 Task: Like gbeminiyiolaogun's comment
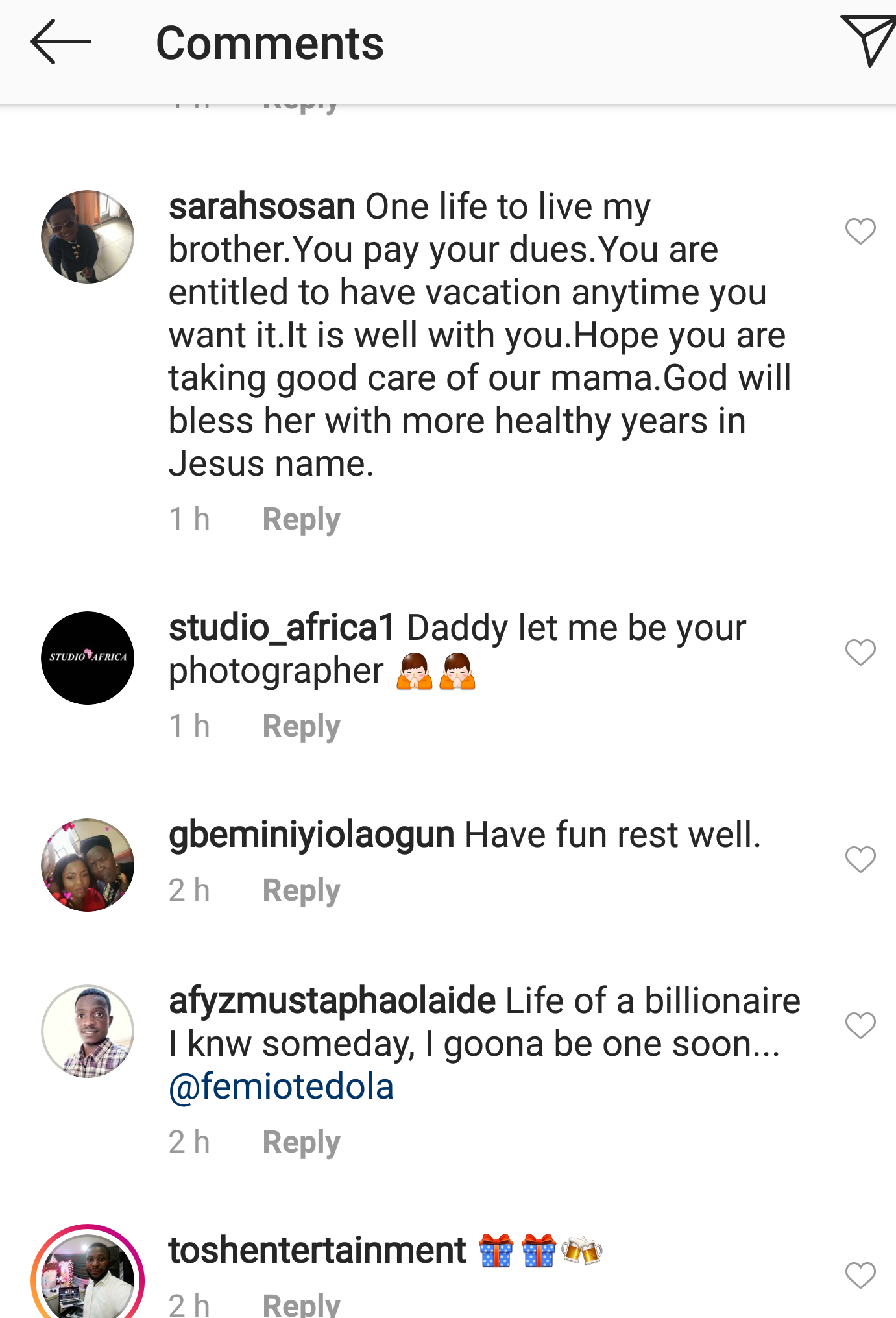860,859
